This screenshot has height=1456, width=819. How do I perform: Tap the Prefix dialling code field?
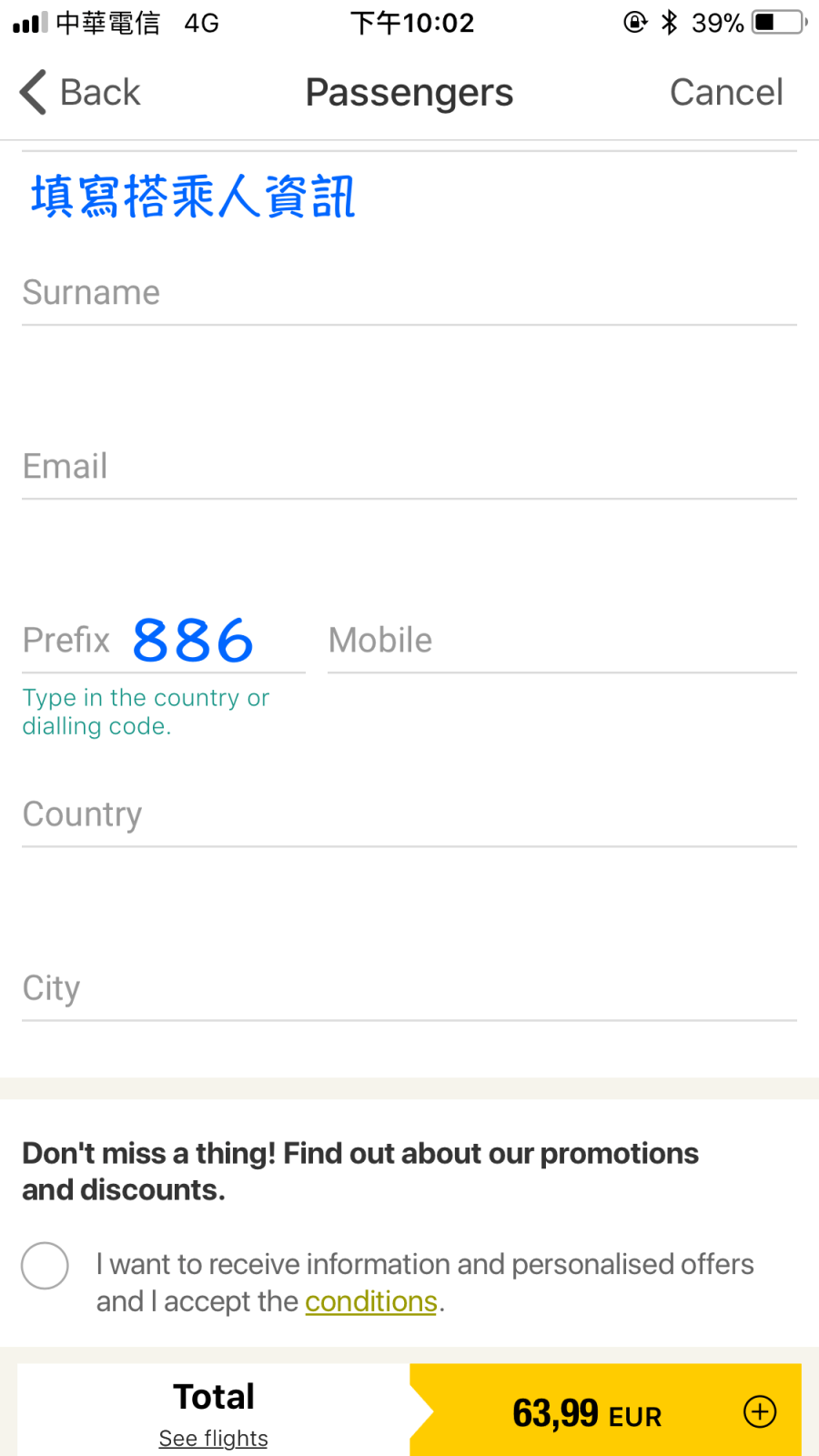pos(164,641)
